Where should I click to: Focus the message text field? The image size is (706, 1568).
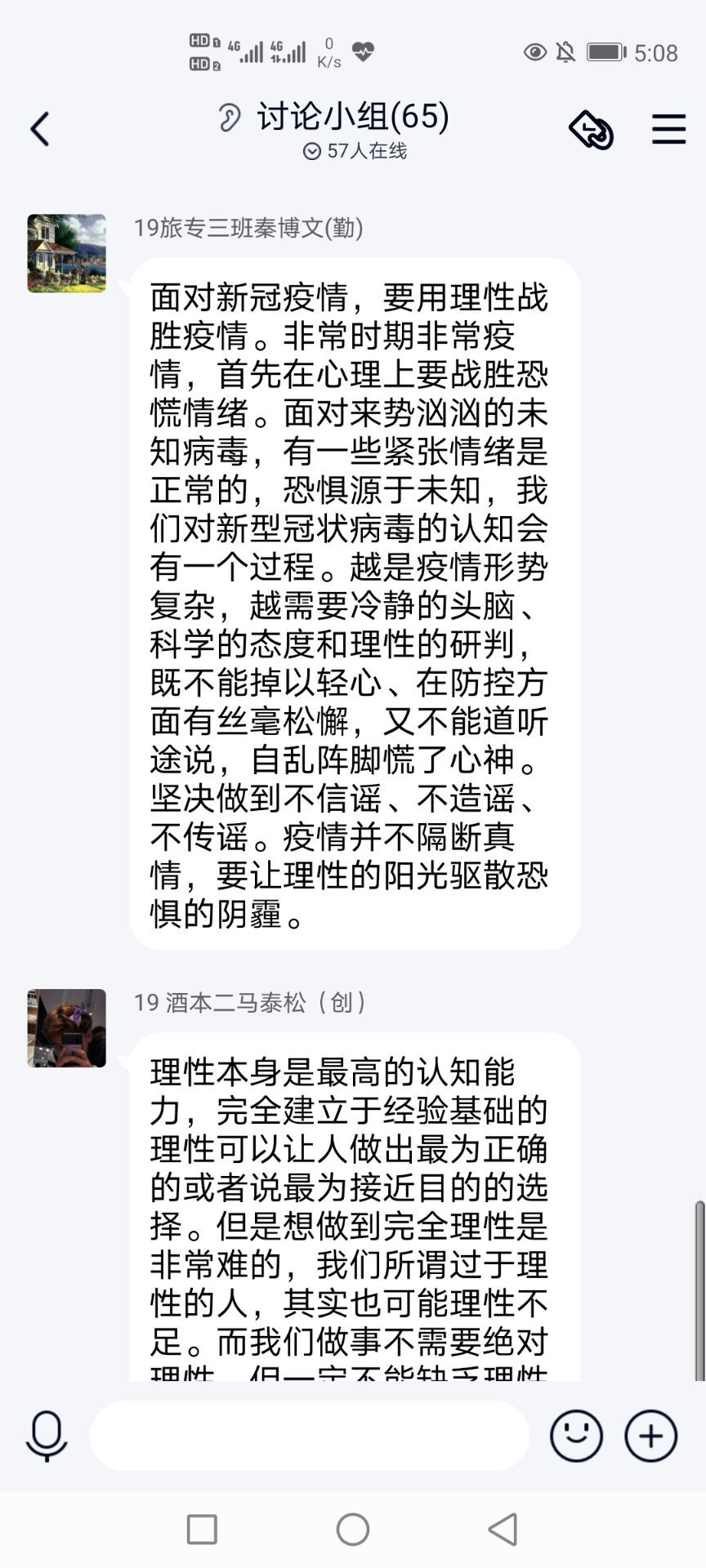point(310,1436)
